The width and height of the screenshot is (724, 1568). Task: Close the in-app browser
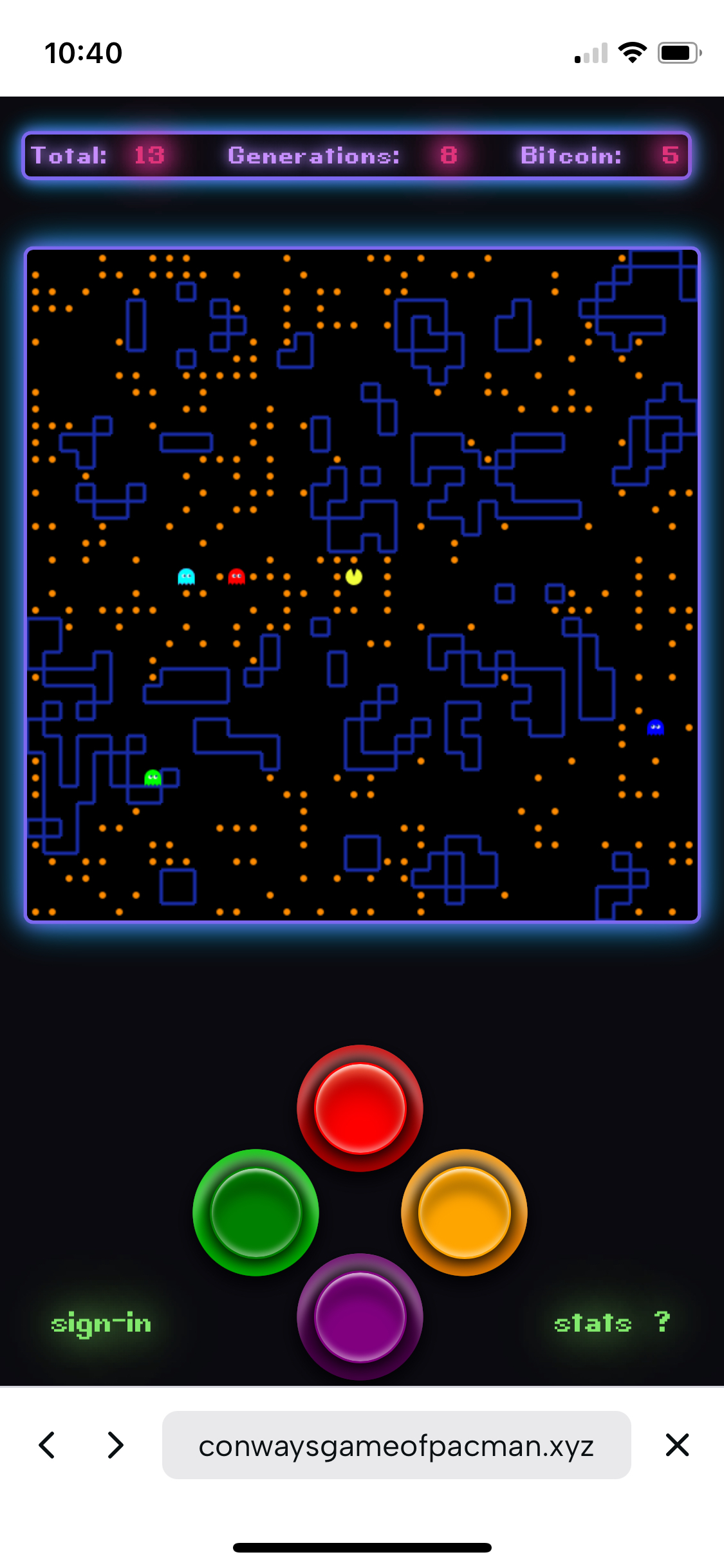coord(677,1445)
